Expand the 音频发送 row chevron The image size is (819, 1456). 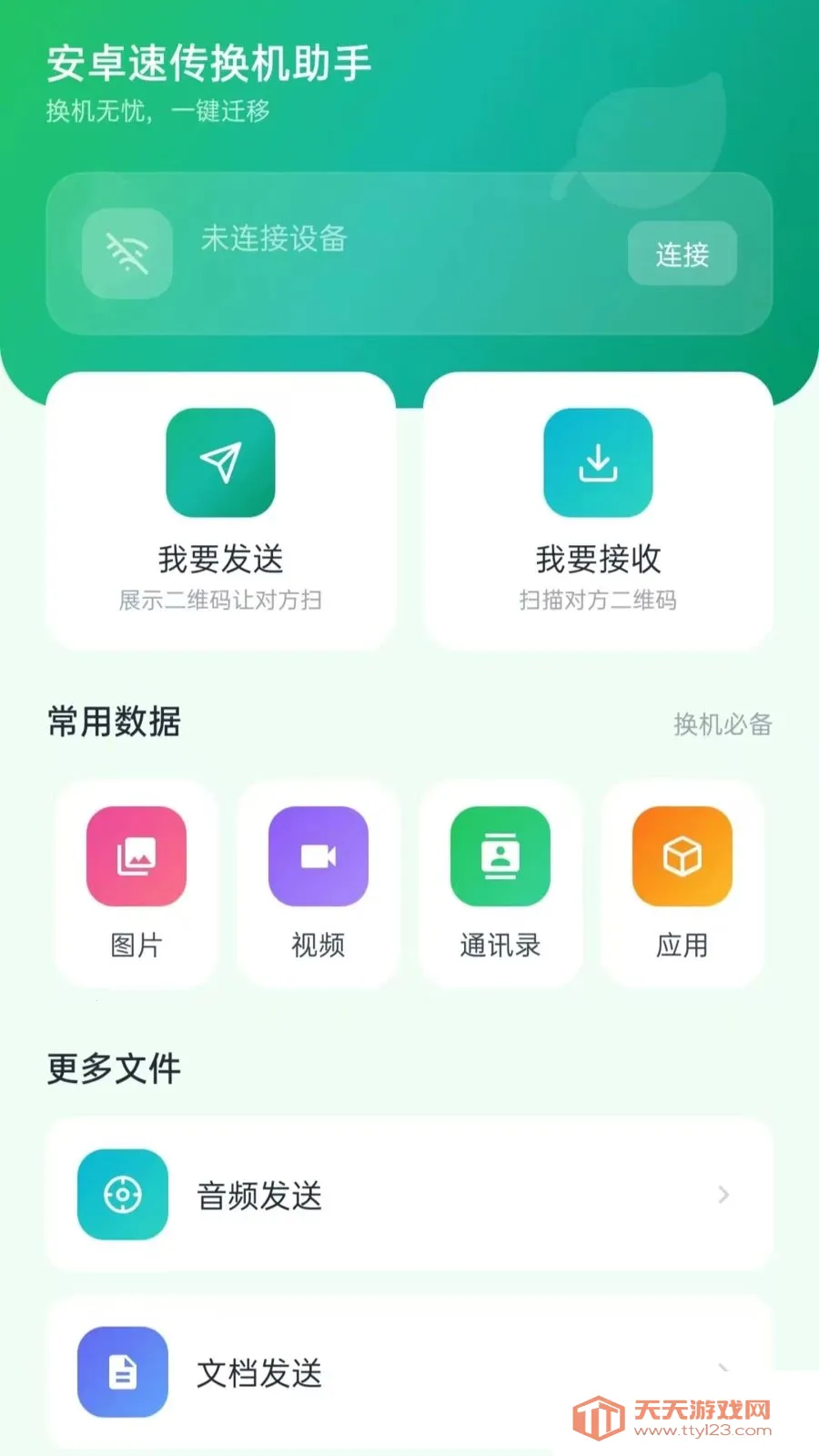tap(723, 1195)
